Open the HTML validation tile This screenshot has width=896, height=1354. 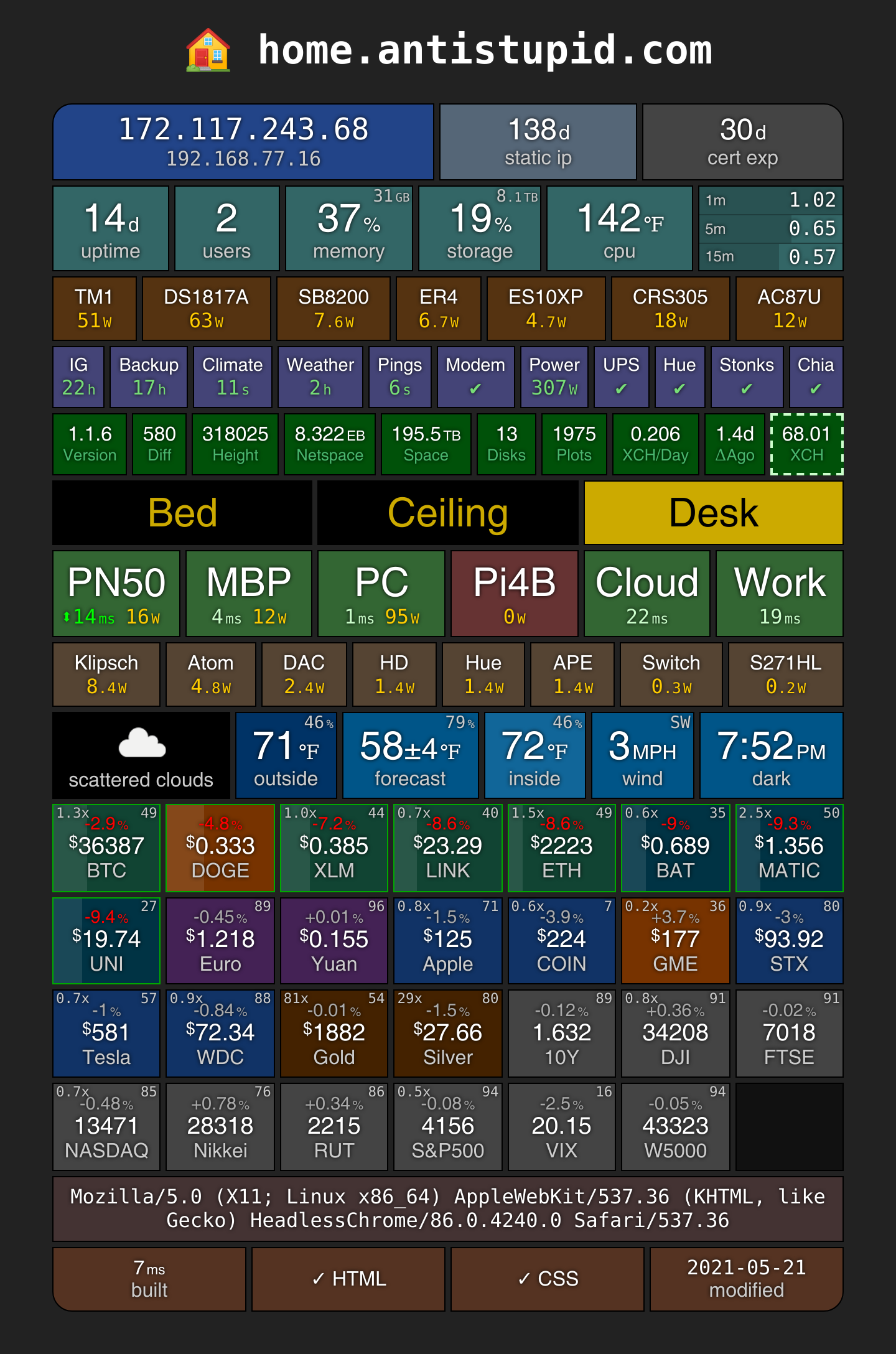point(348,1279)
